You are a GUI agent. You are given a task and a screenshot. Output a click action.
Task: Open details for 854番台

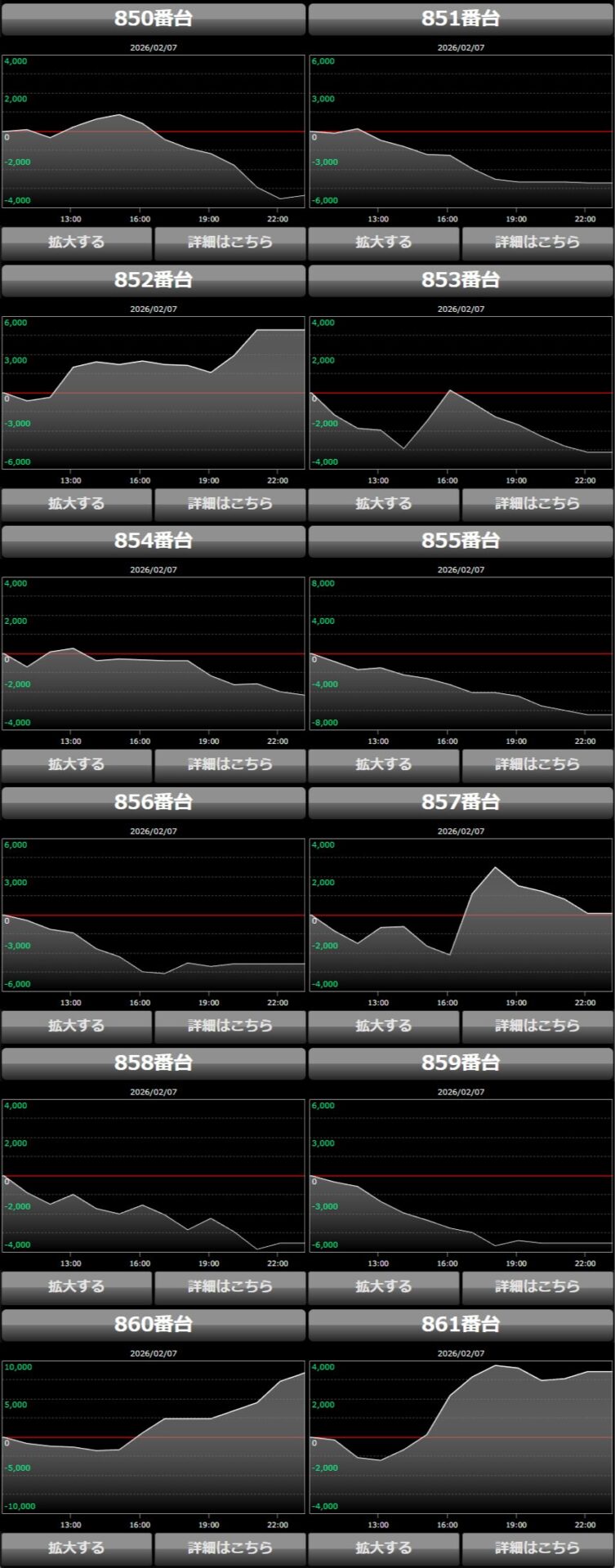(x=230, y=764)
